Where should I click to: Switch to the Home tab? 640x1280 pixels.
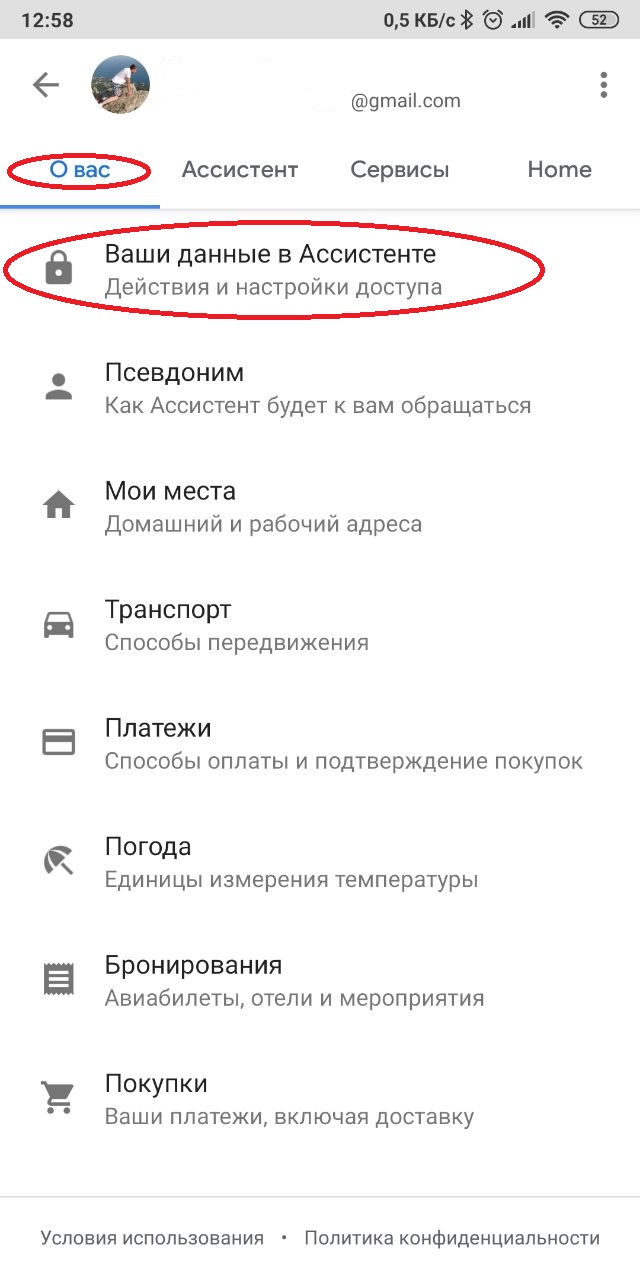(559, 170)
